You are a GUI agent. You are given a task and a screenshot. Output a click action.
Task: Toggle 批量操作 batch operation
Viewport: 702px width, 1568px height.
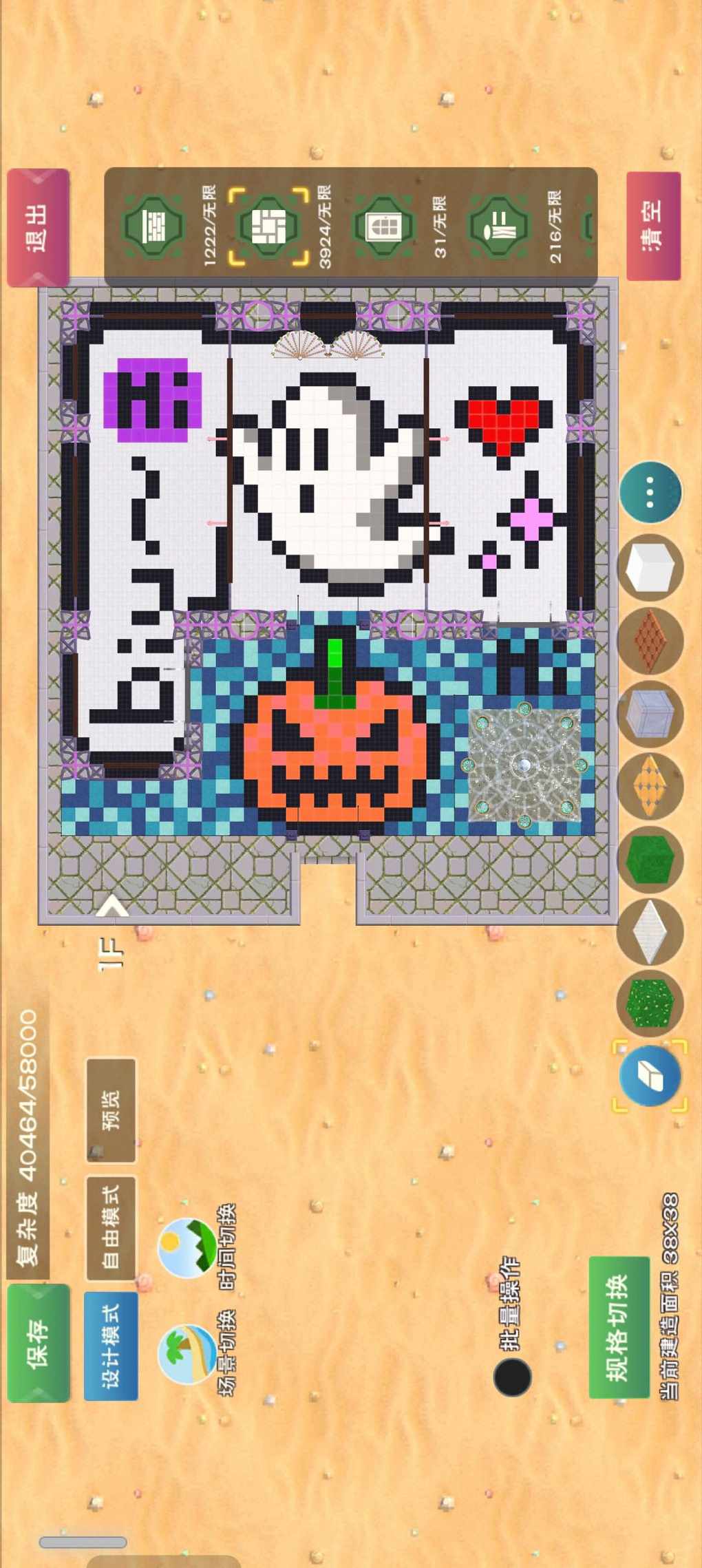pos(512,1377)
